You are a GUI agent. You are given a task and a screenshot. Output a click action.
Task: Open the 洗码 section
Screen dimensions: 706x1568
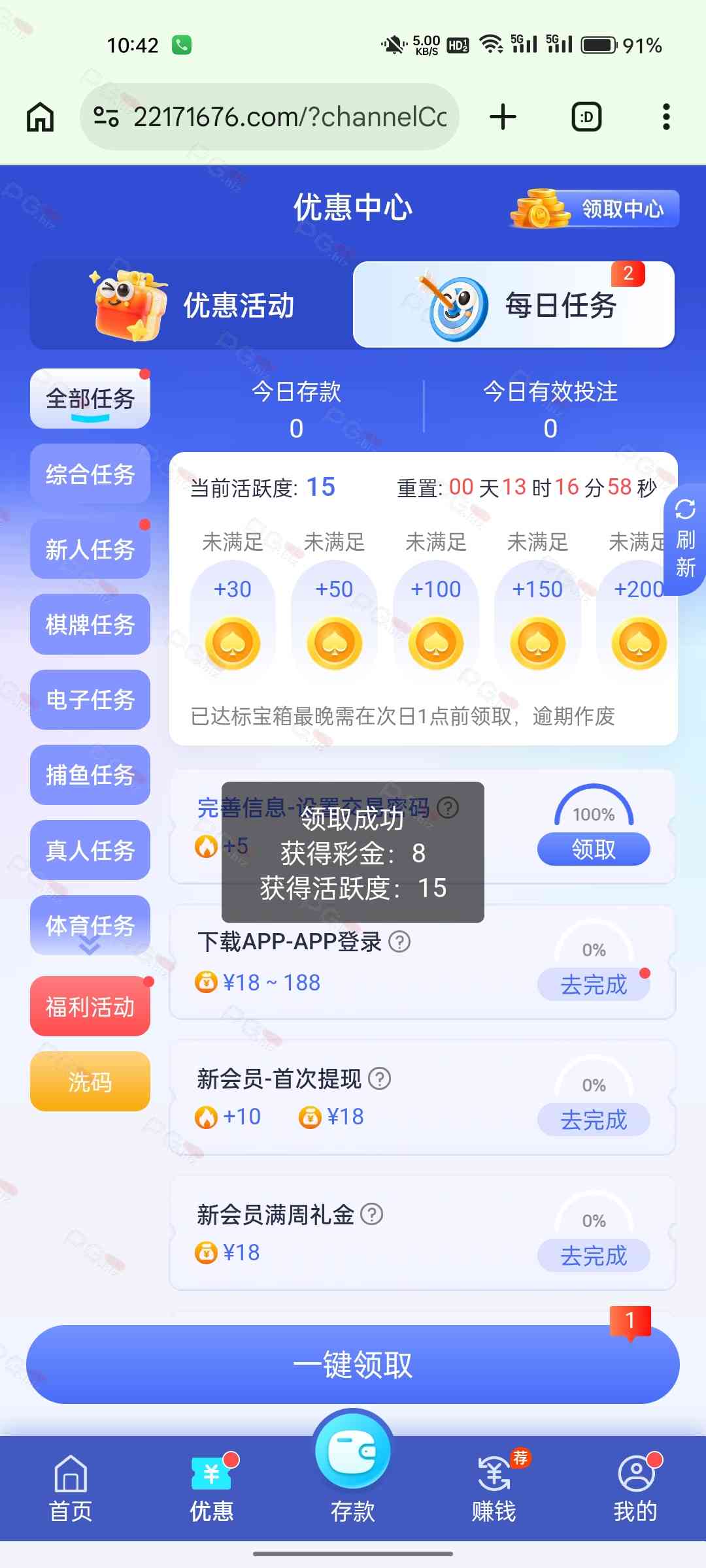pos(90,1082)
